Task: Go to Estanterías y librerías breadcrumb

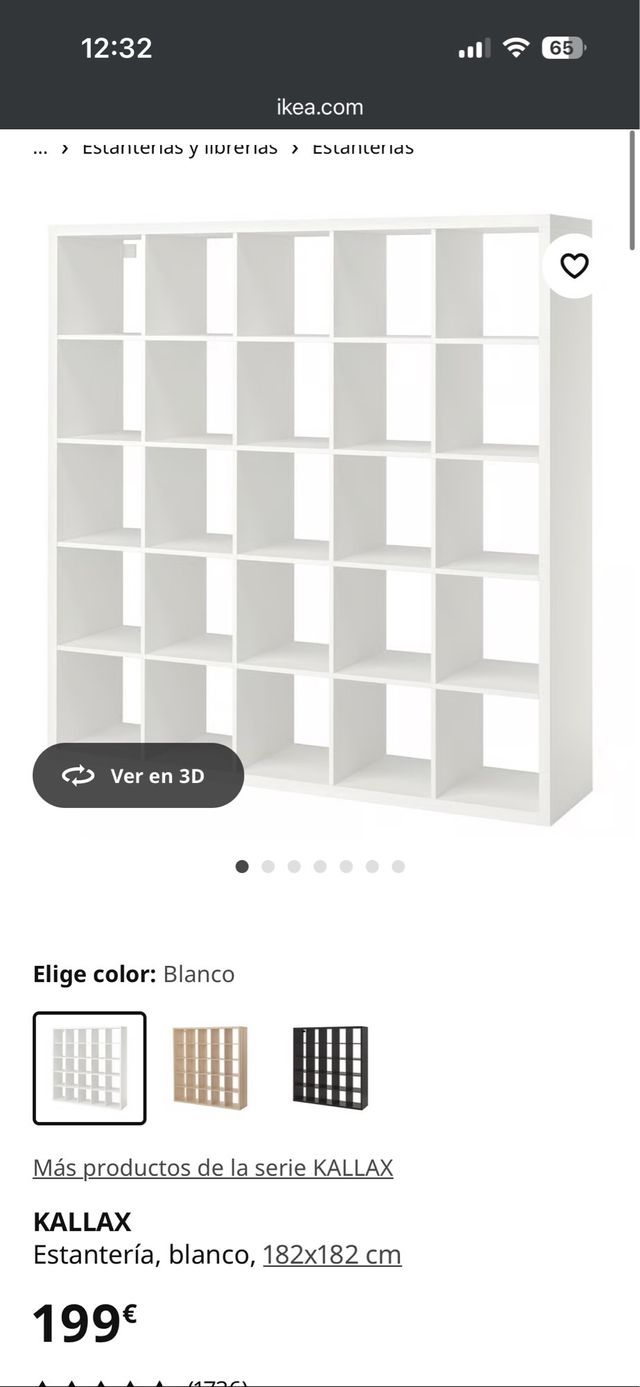Action: click(x=179, y=148)
